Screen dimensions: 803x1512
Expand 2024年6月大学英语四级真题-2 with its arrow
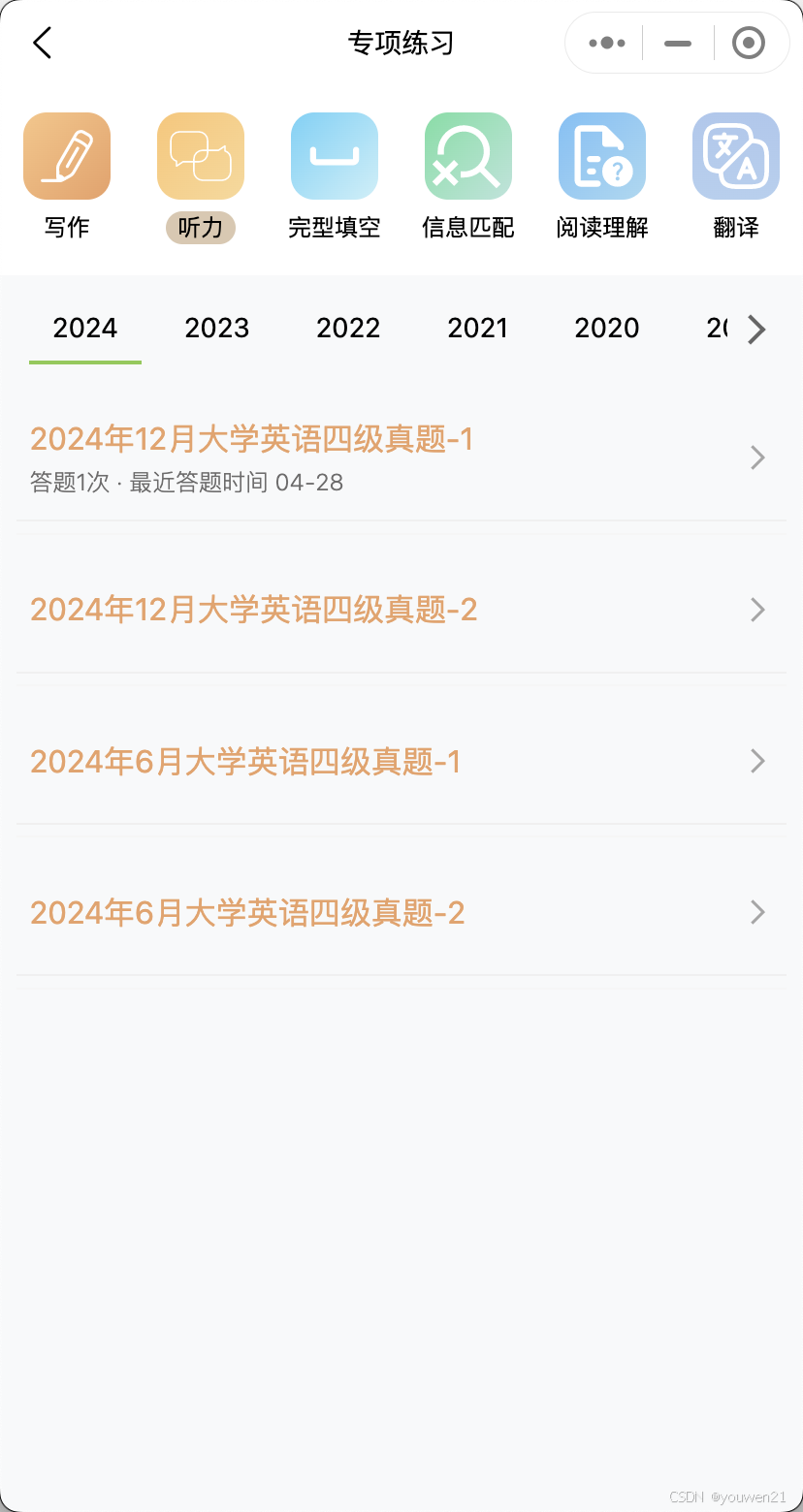click(x=757, y=912)
